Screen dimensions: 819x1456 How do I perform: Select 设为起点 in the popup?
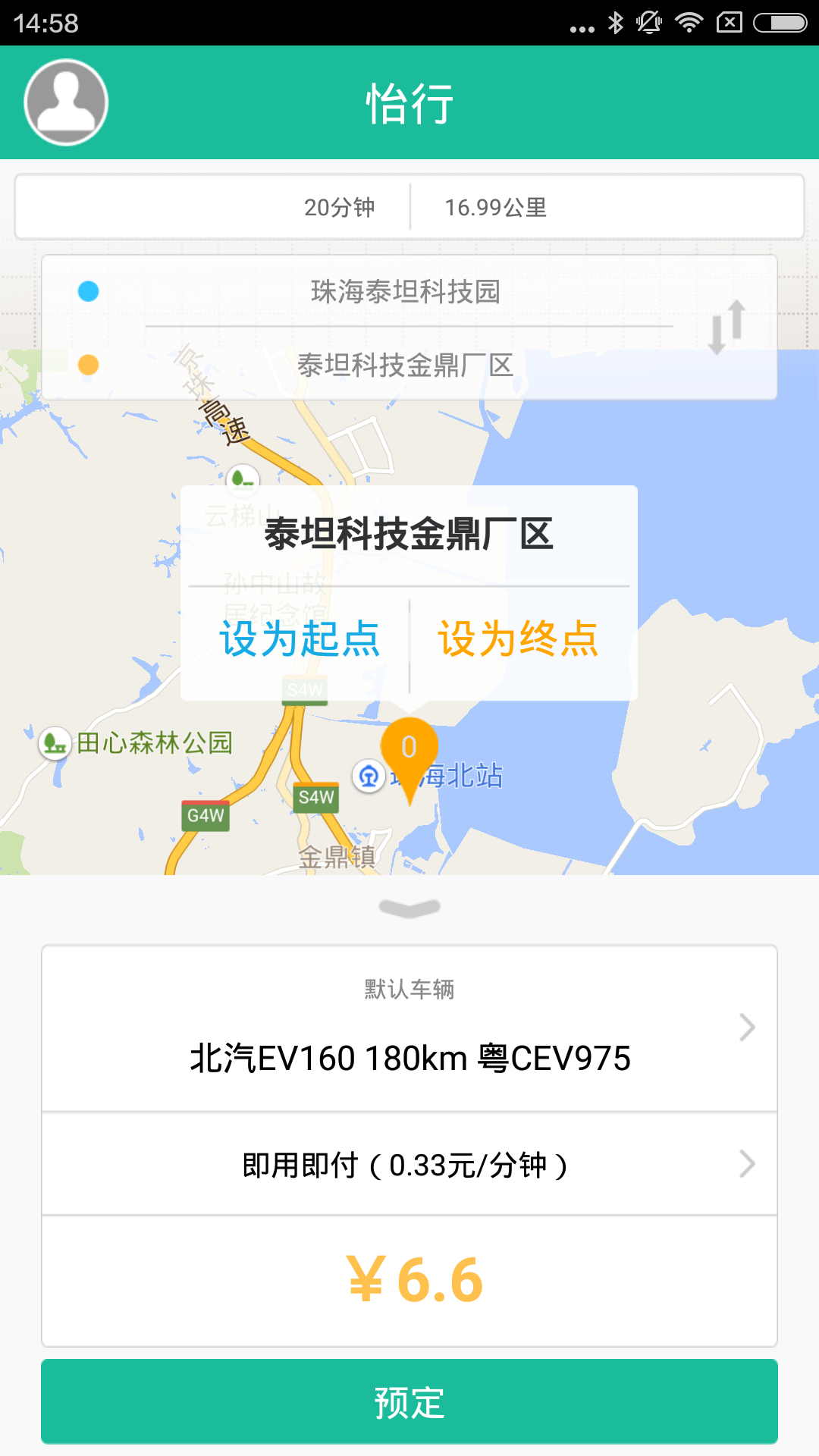click(x=300, y=639)
